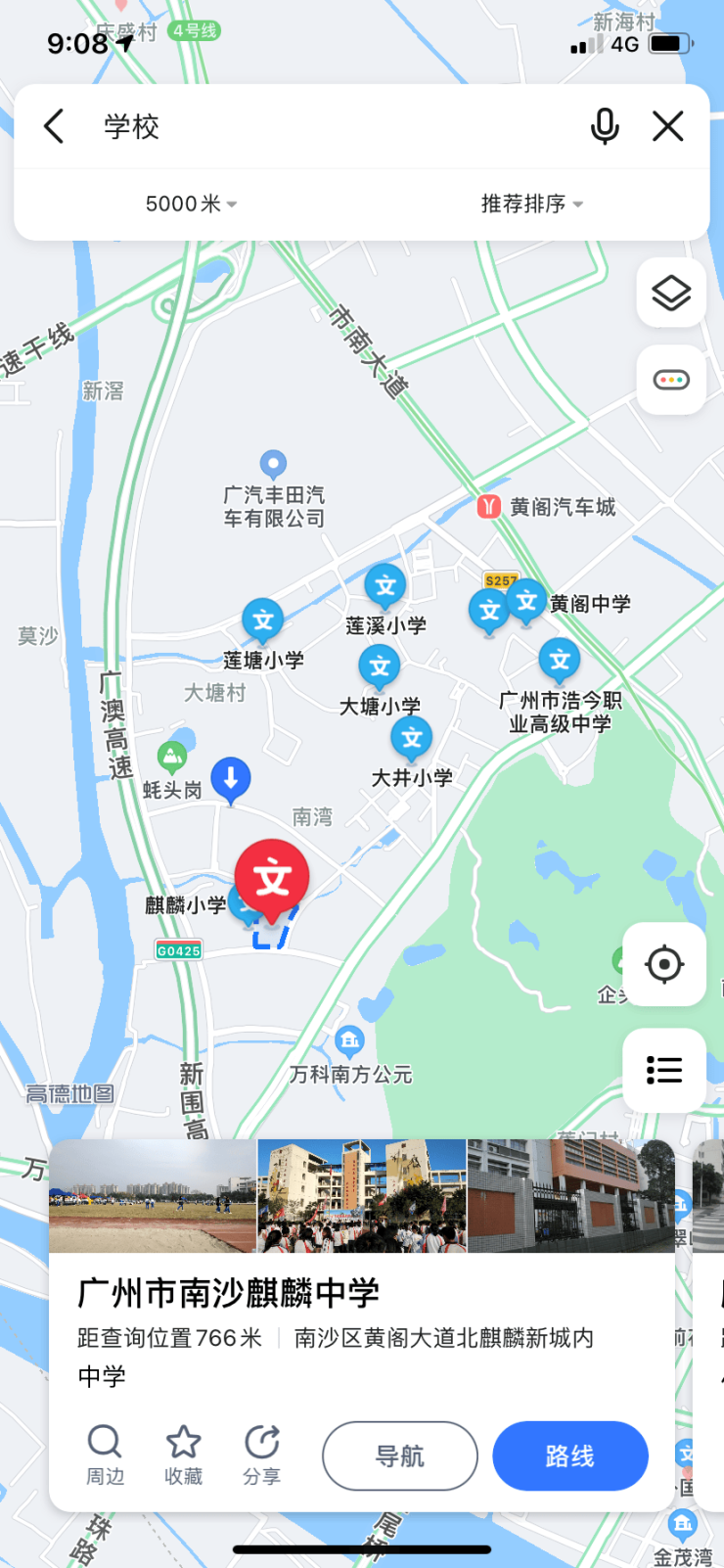Search 周边 around 南沙麒麟中学

[105, 1455]
